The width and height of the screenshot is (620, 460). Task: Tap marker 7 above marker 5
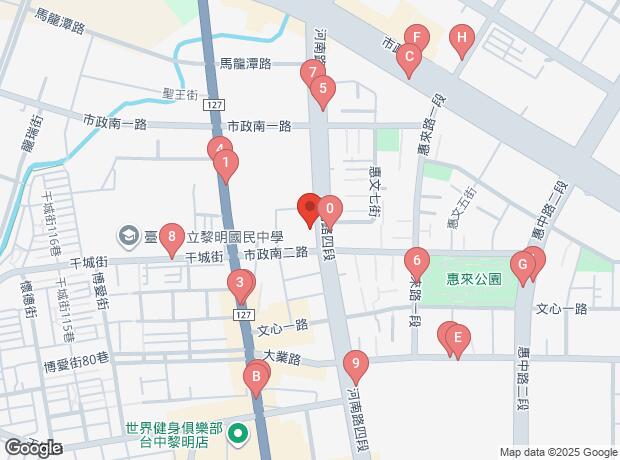pos(311,73)
